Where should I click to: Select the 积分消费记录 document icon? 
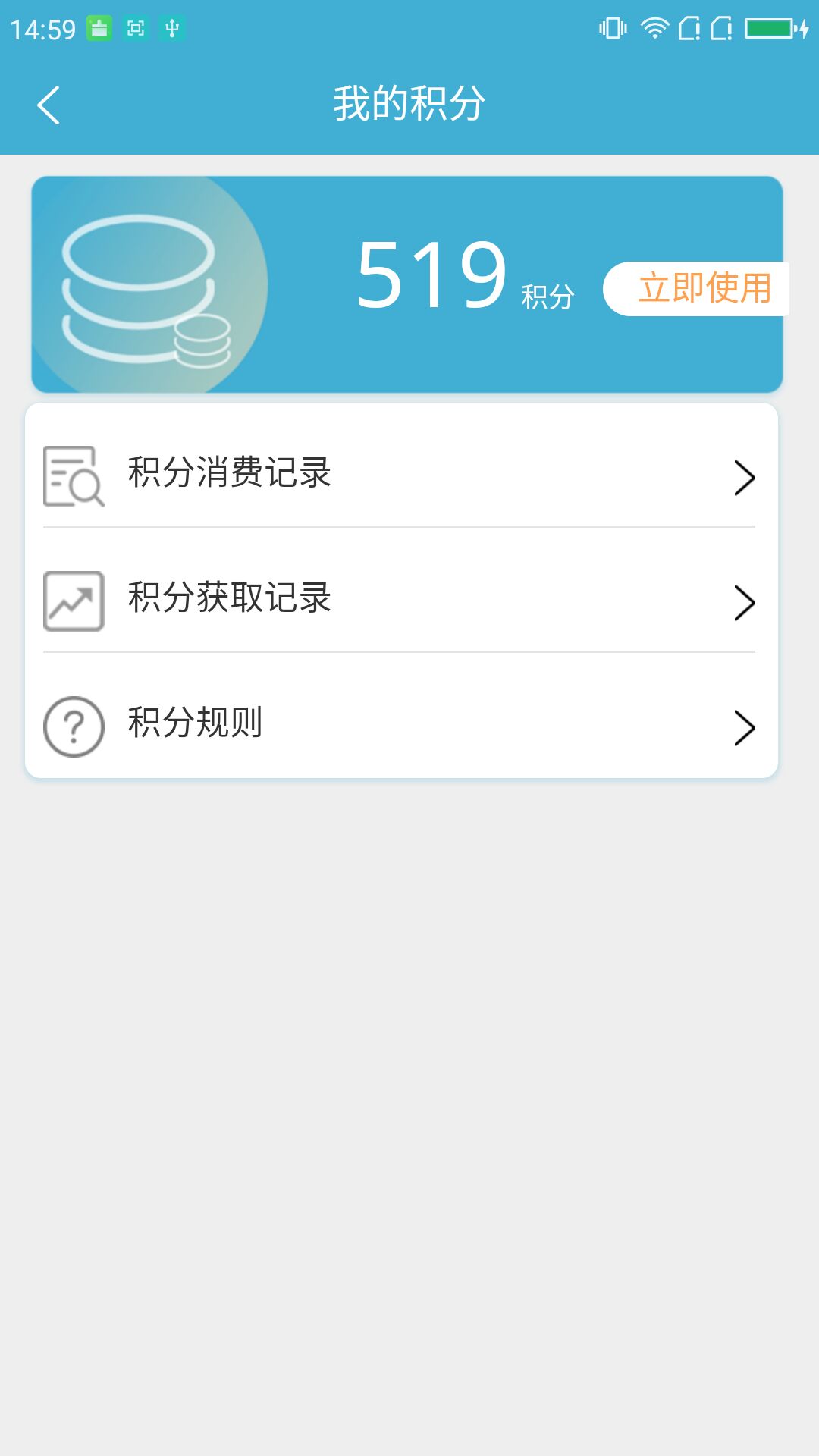point(74,475)
